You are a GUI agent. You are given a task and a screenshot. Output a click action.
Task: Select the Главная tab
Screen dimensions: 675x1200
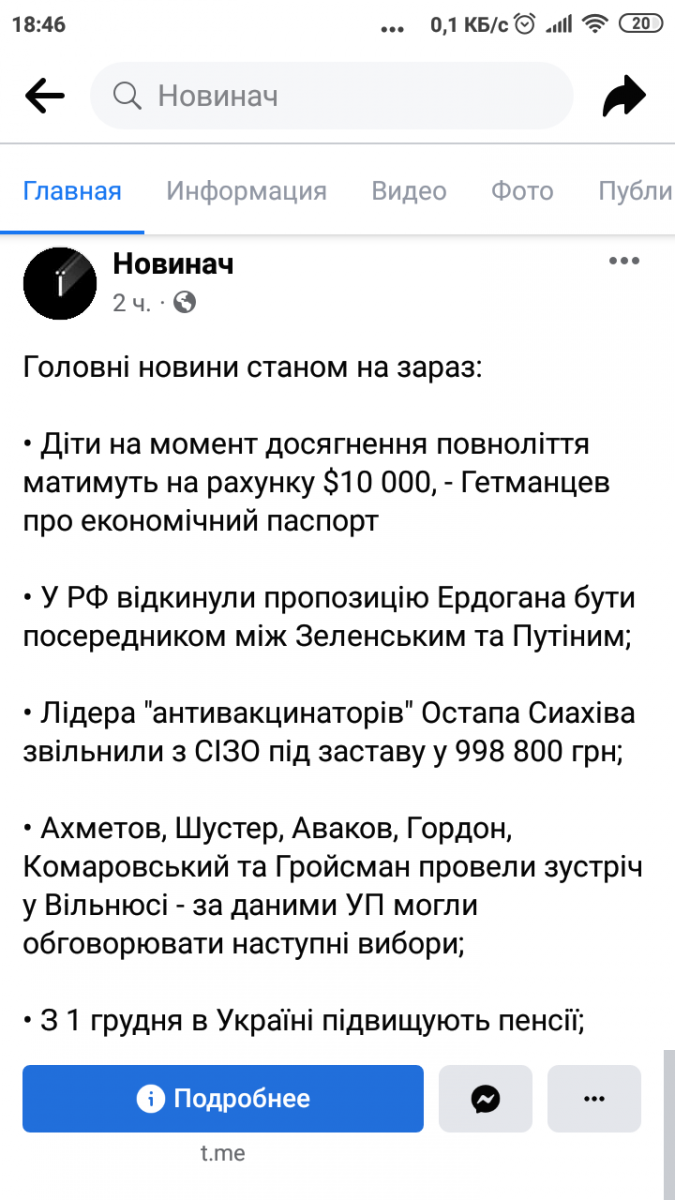[x=72, y=191]
